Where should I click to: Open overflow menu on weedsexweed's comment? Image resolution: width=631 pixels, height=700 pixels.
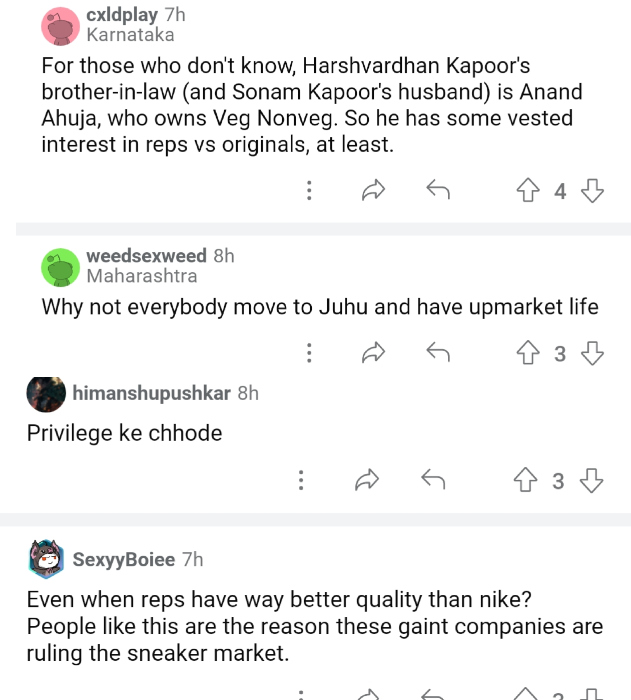coord(310,352)
